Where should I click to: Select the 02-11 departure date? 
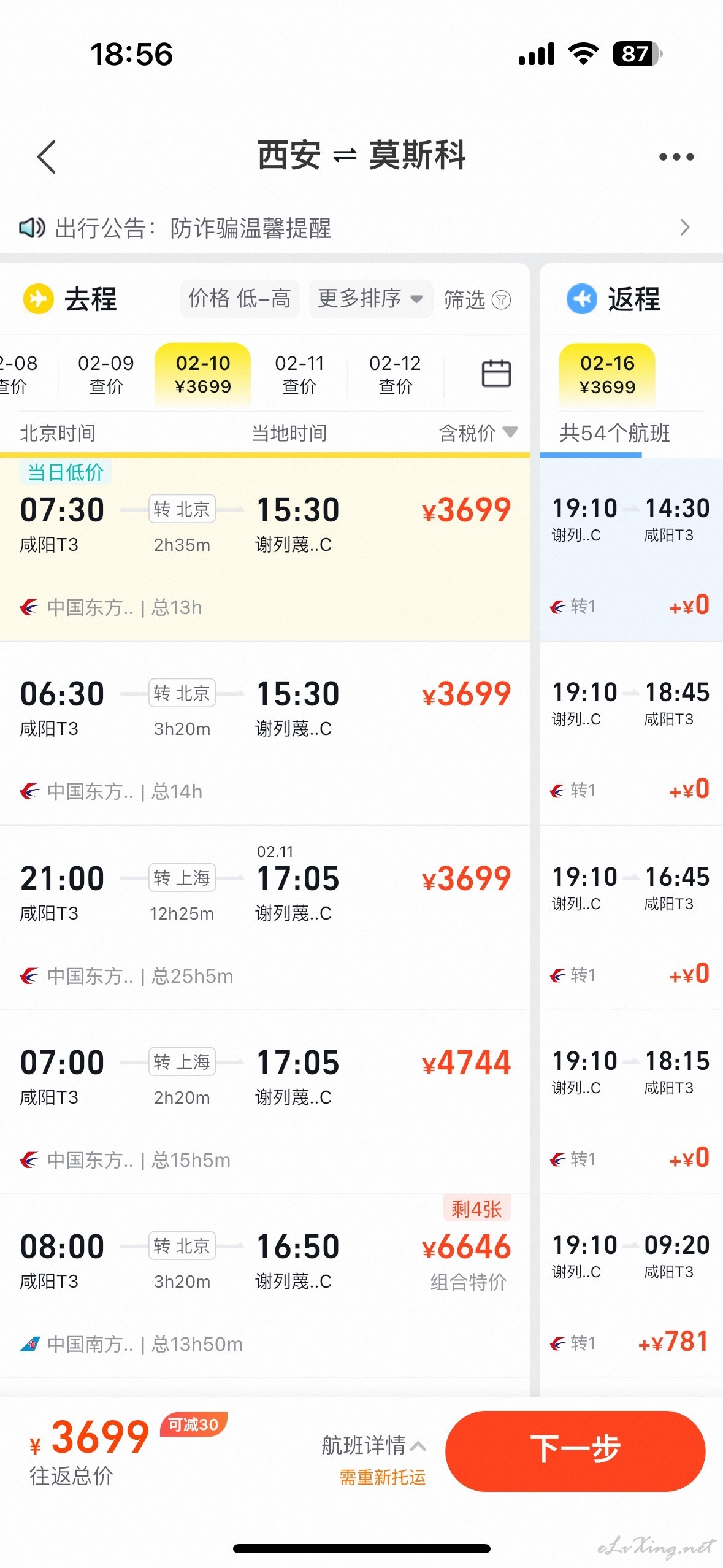299,374
